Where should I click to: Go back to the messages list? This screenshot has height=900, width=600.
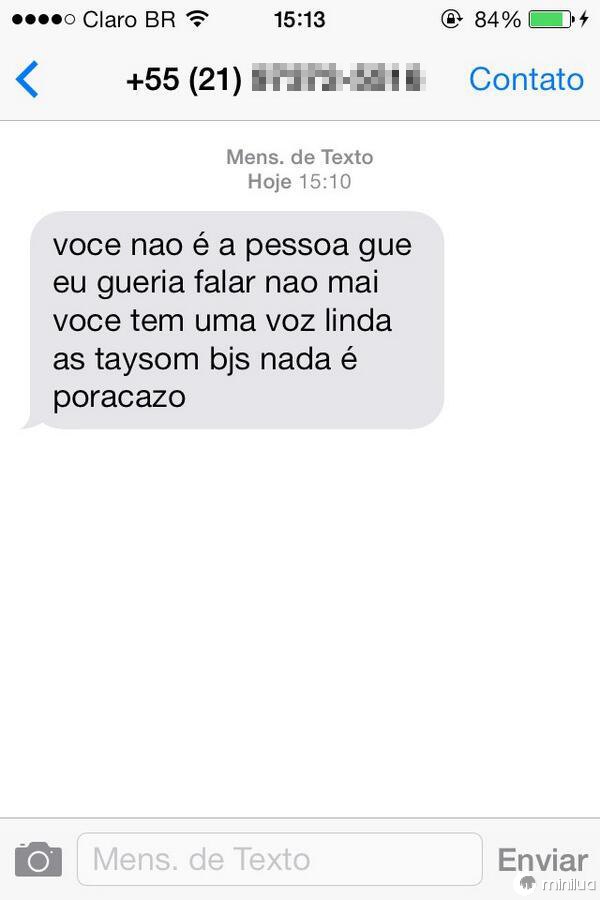28,79
